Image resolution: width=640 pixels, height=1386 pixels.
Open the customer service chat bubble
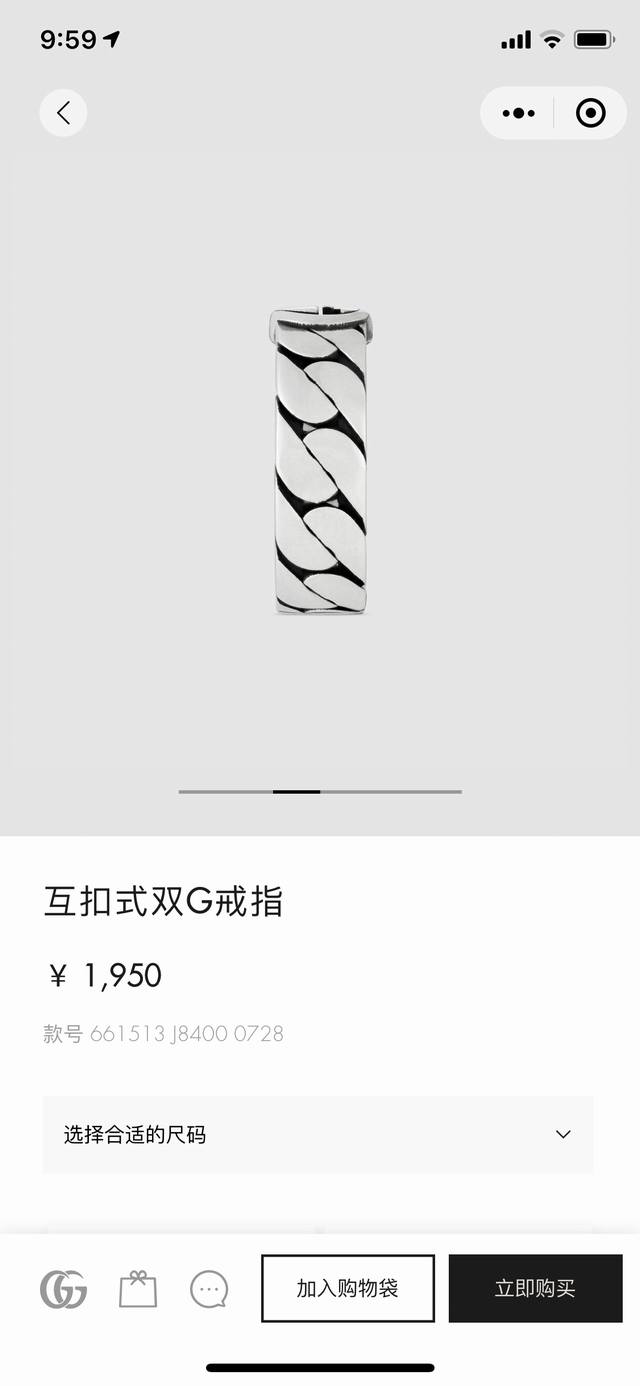coord(209,1289)
